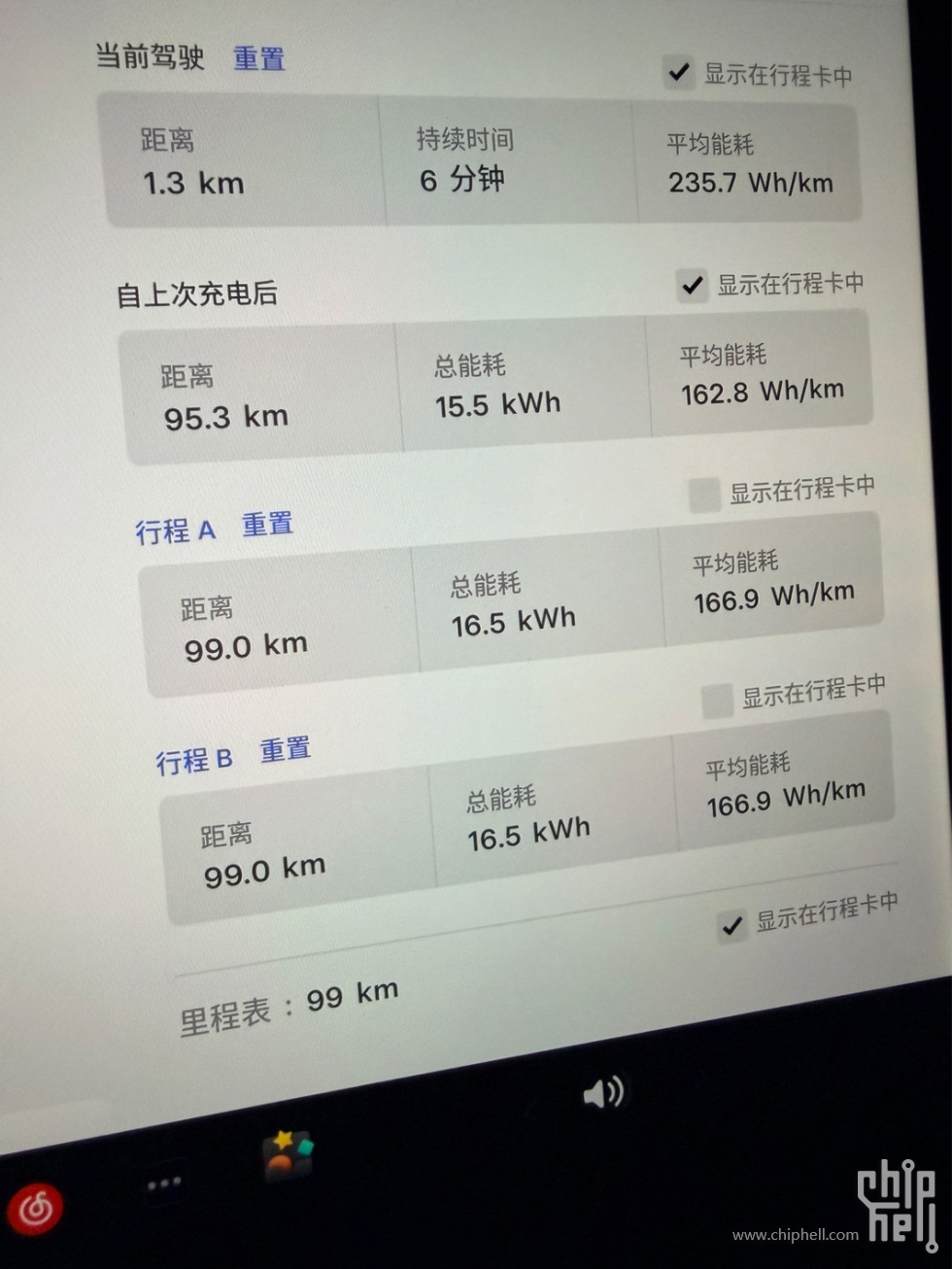
Task: Tap the 行程 B name link
Action: pyautogui.click(x=194, y=760)
